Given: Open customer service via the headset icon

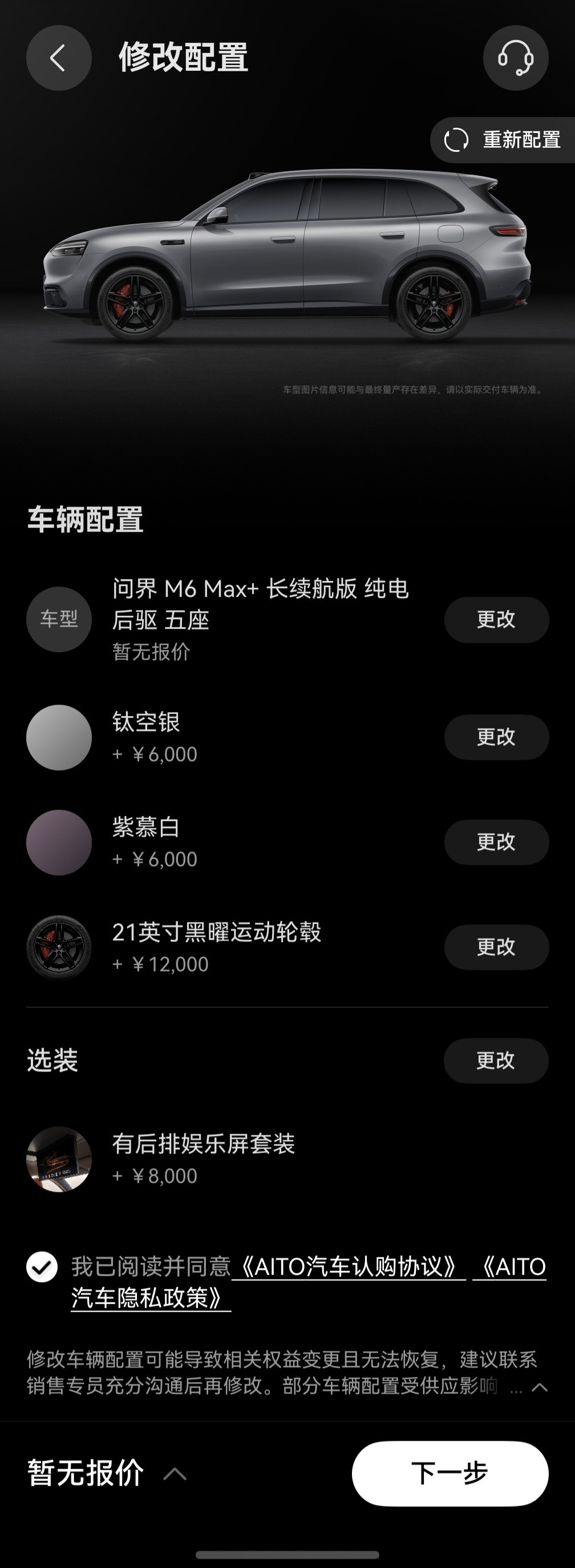Looking at the screenshot, I should pos(515,58).
